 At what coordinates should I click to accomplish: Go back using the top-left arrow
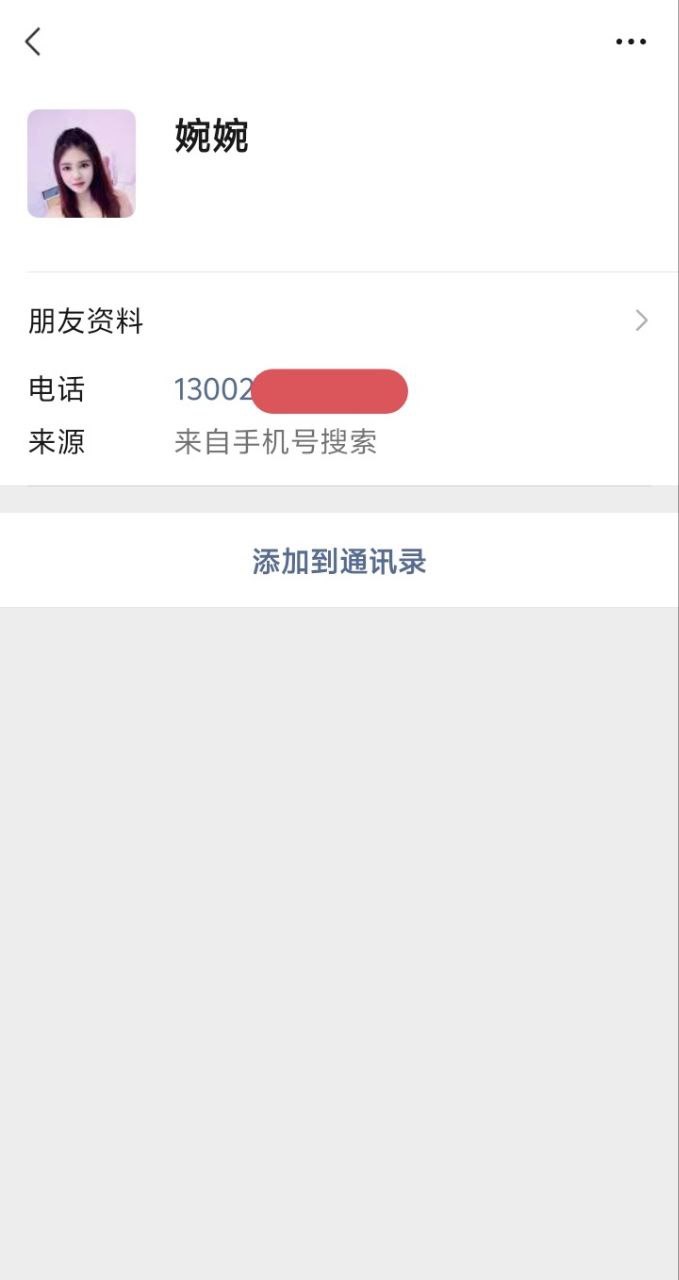pos(33,41)
